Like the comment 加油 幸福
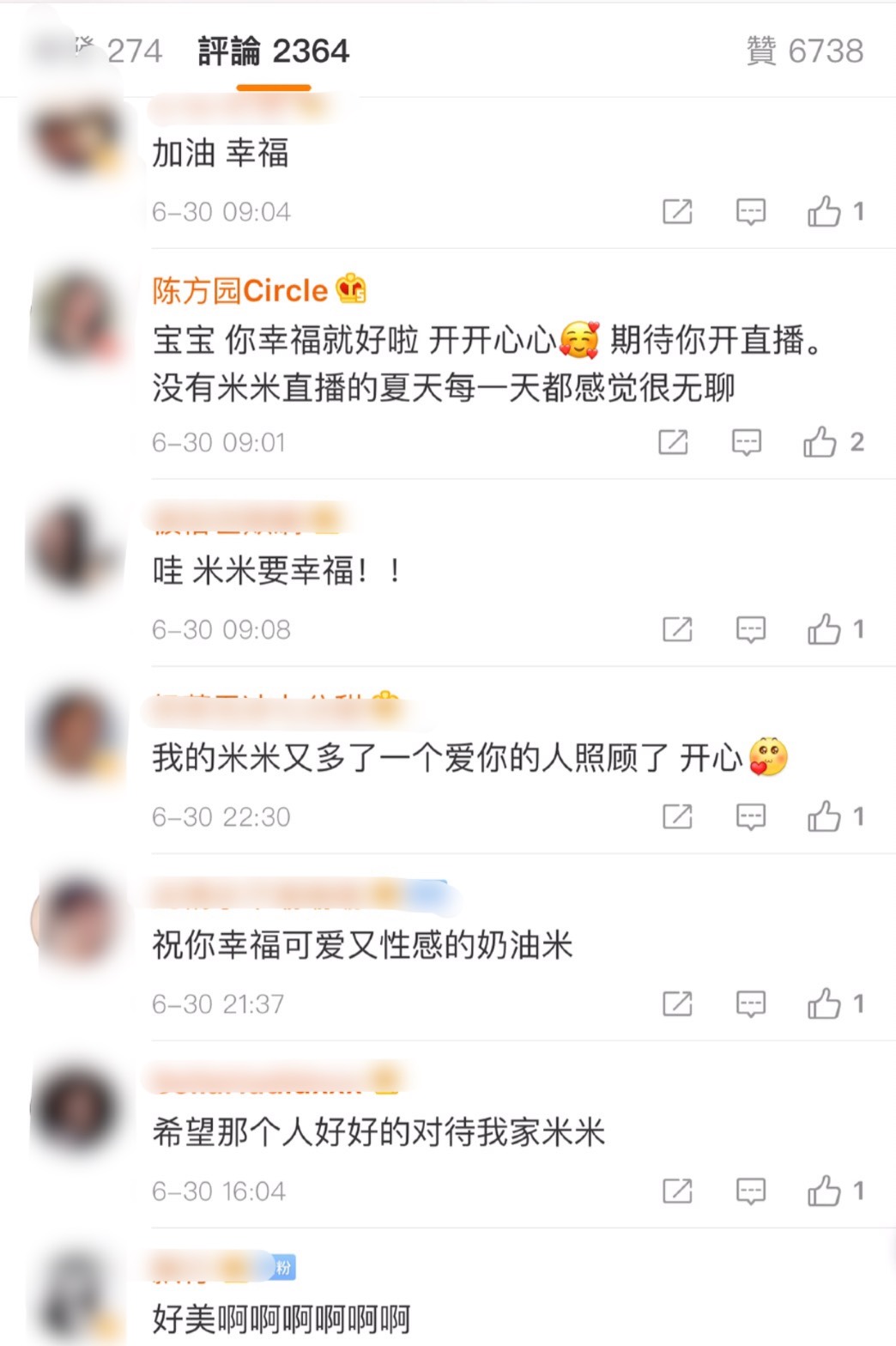 coord(824,211)
